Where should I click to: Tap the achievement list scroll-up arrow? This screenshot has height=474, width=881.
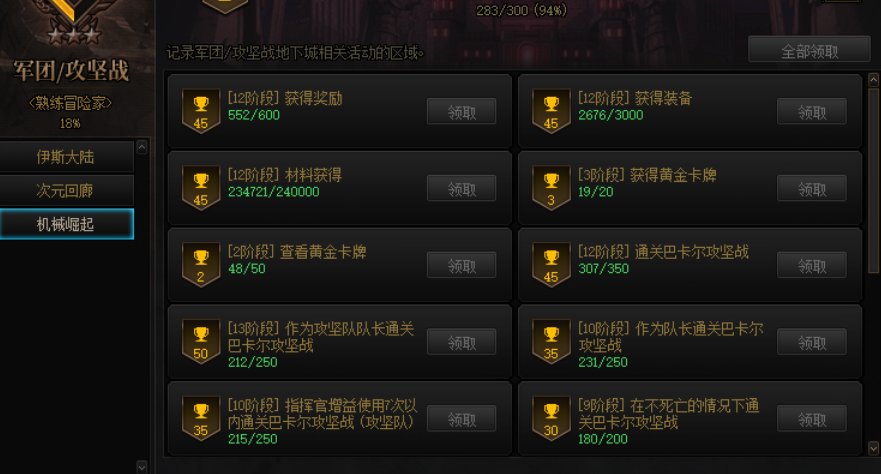[x=873, y=79]
